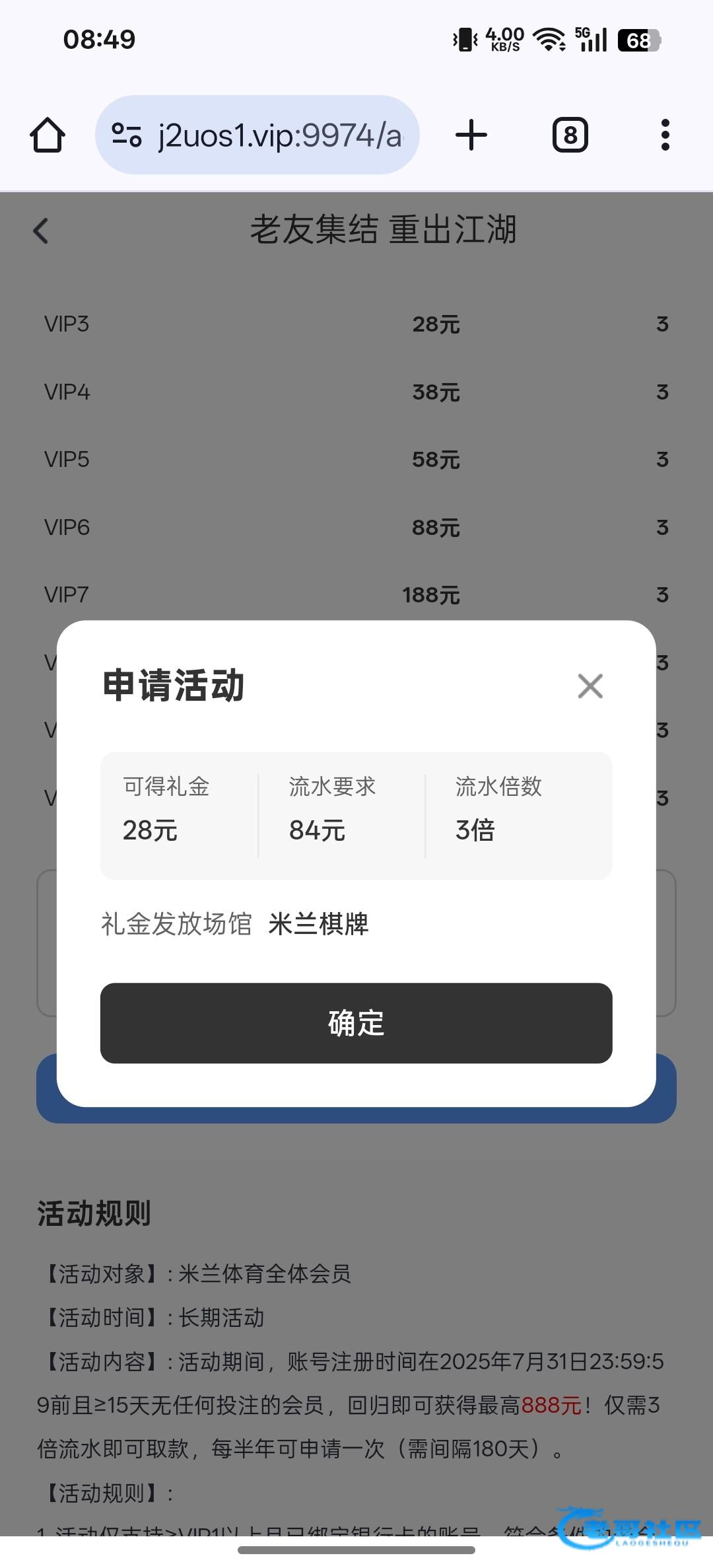Close the 申请活动 dialog
The image size is (713, 1568).
click(590, 686)
